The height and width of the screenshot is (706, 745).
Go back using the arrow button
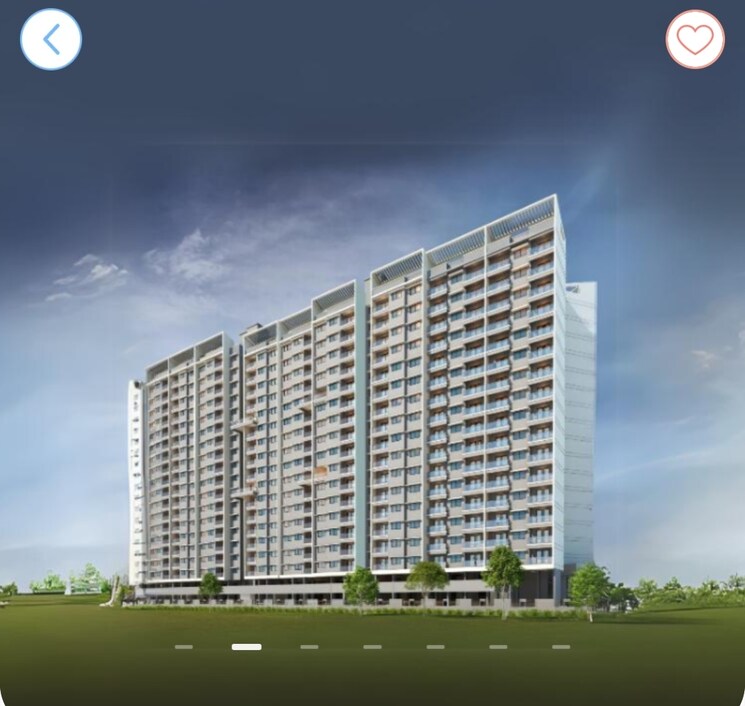[x=51, y=40]
